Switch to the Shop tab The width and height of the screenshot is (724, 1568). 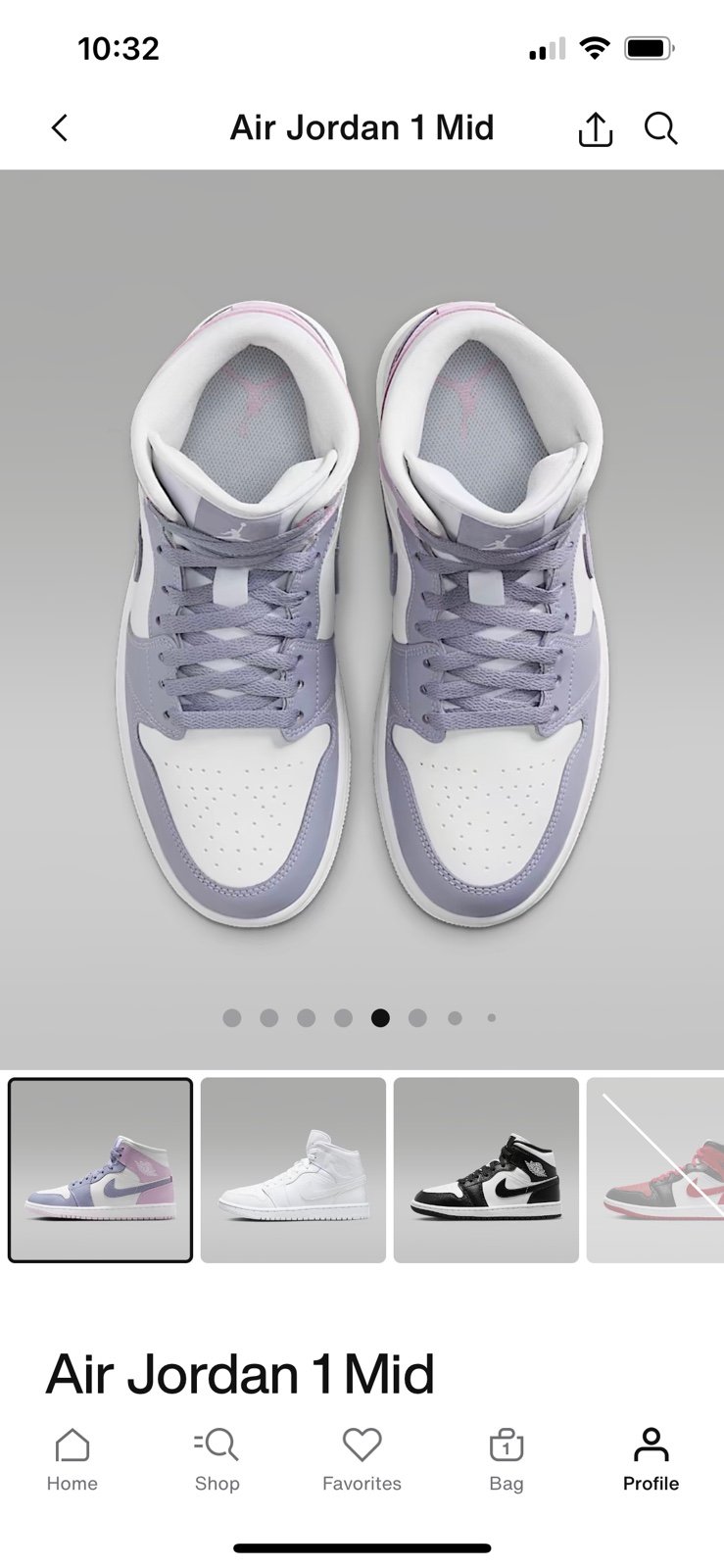coord(217,1459)
